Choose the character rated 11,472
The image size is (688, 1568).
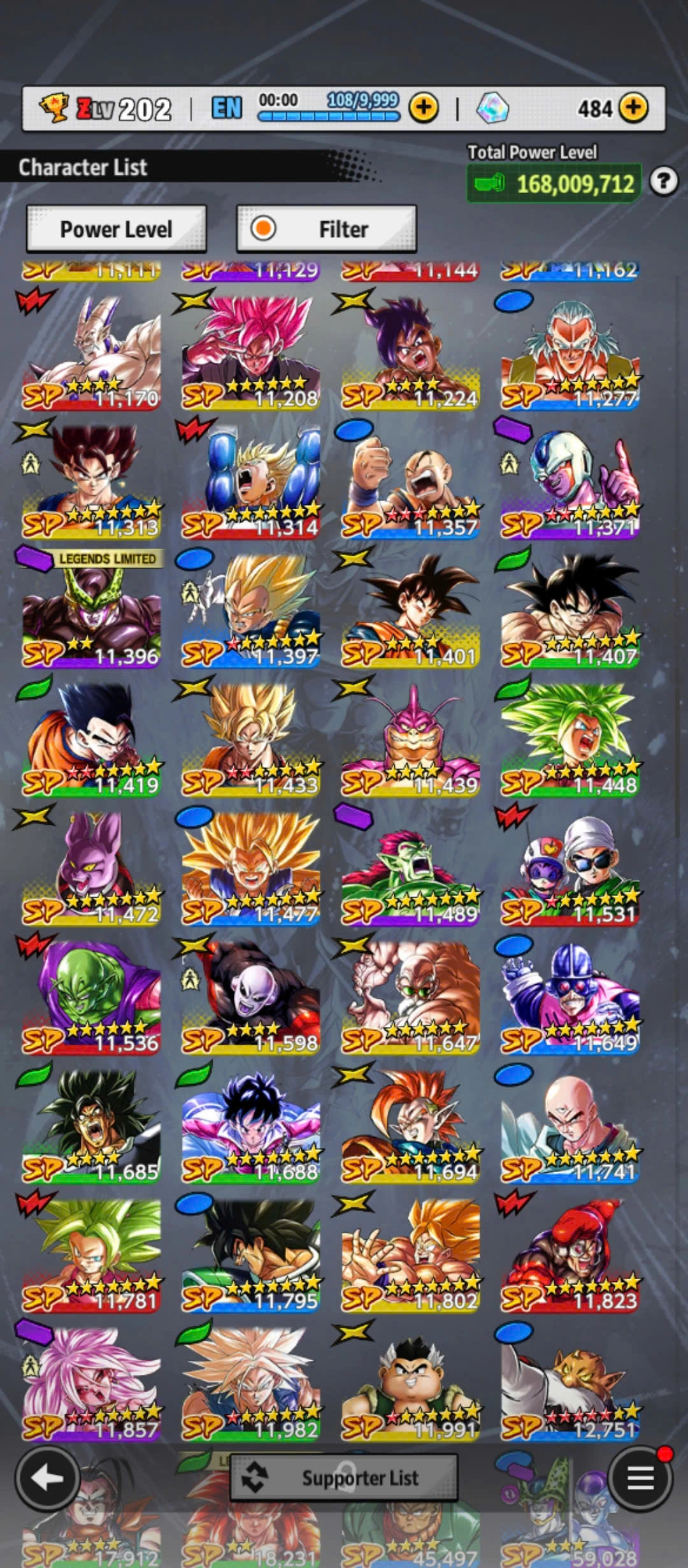point(91,868)
